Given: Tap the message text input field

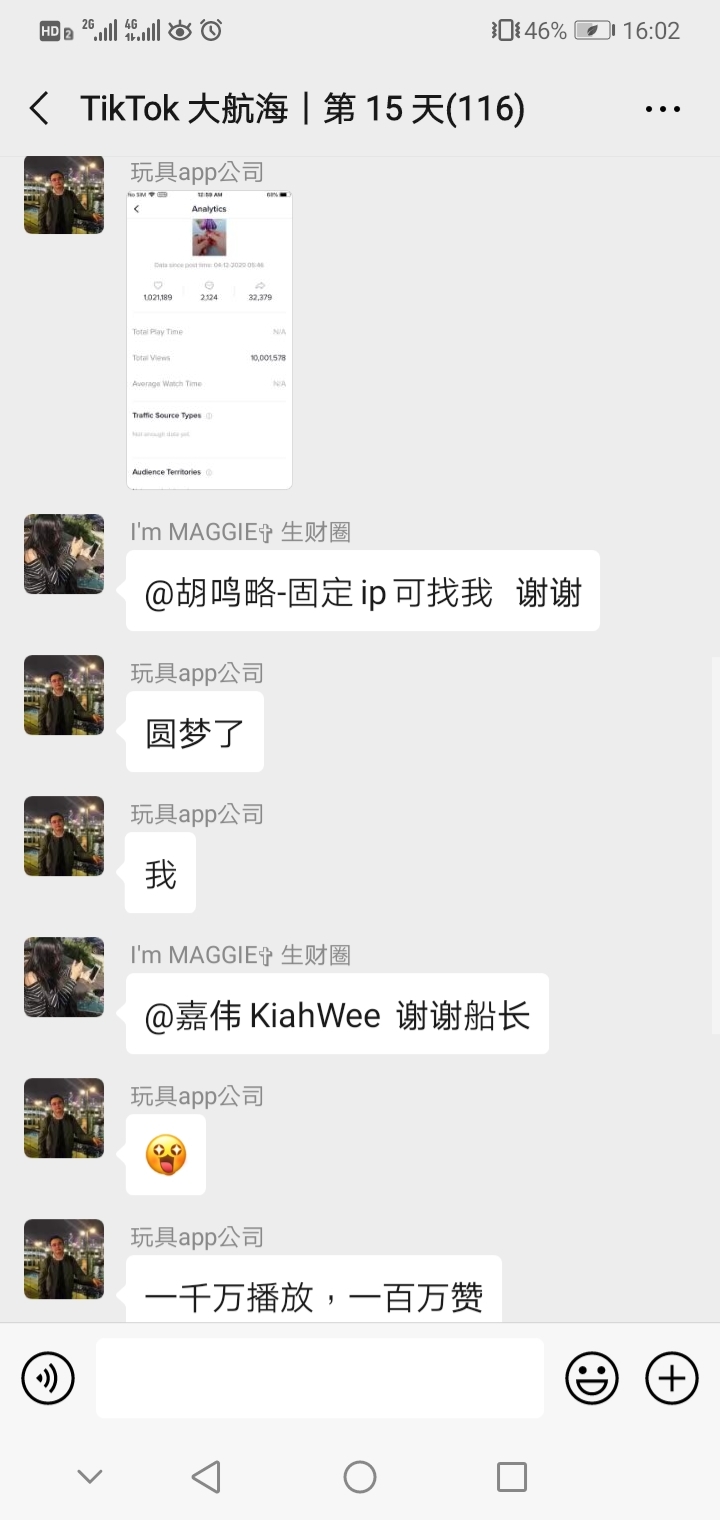Looking at the screenshot, I should click(x=320, y=1378).
